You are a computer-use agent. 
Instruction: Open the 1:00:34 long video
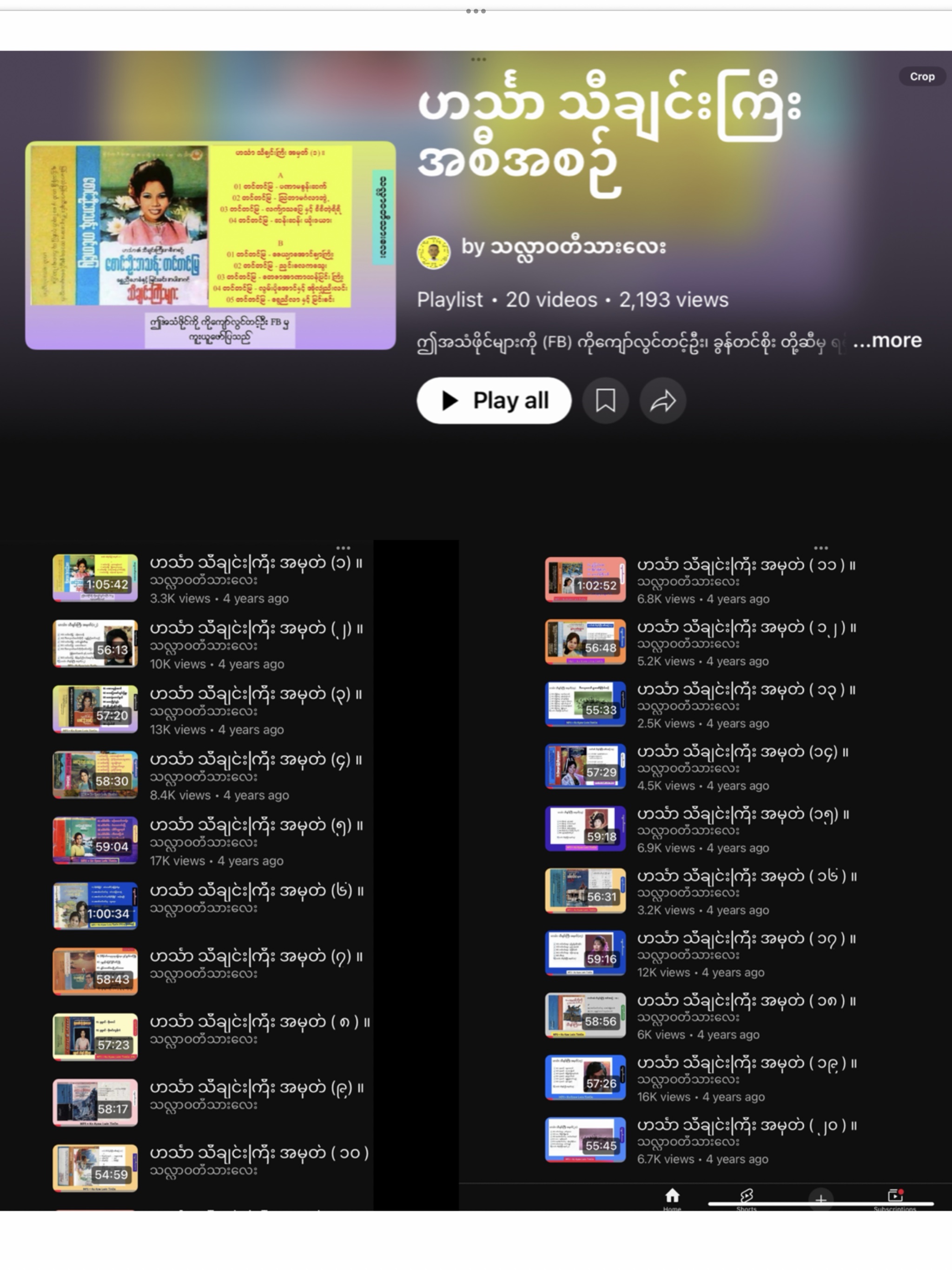point(95,906)
